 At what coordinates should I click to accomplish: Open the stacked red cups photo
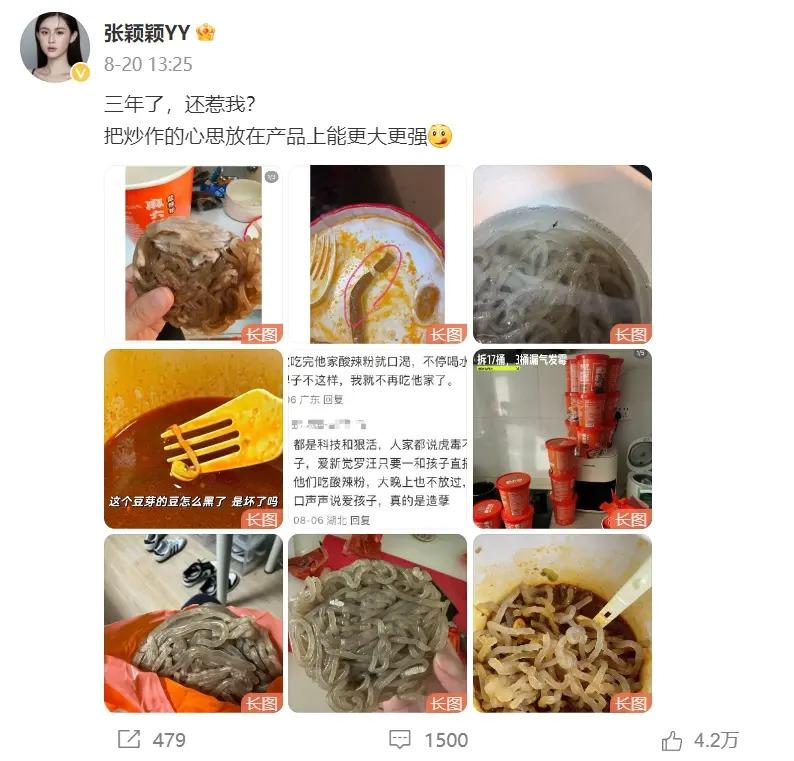pos(561,439)
